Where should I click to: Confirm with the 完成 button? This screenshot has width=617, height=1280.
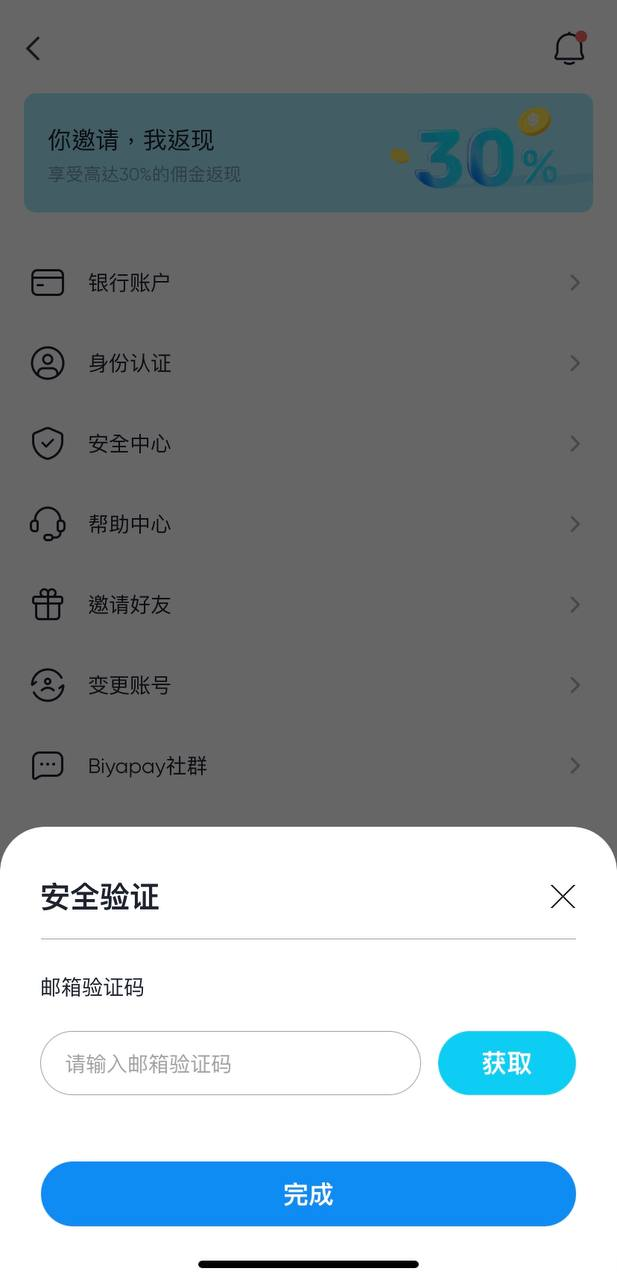[x=308, y=1194]
